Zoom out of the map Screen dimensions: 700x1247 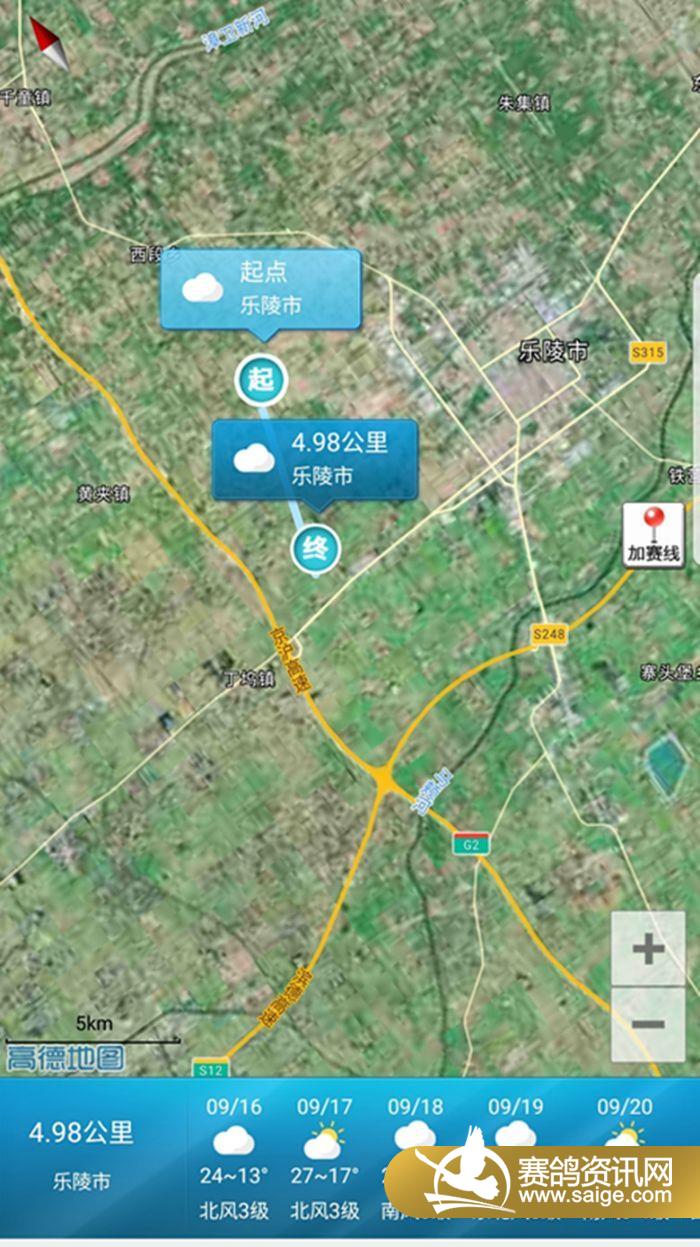pos(648,1024)
